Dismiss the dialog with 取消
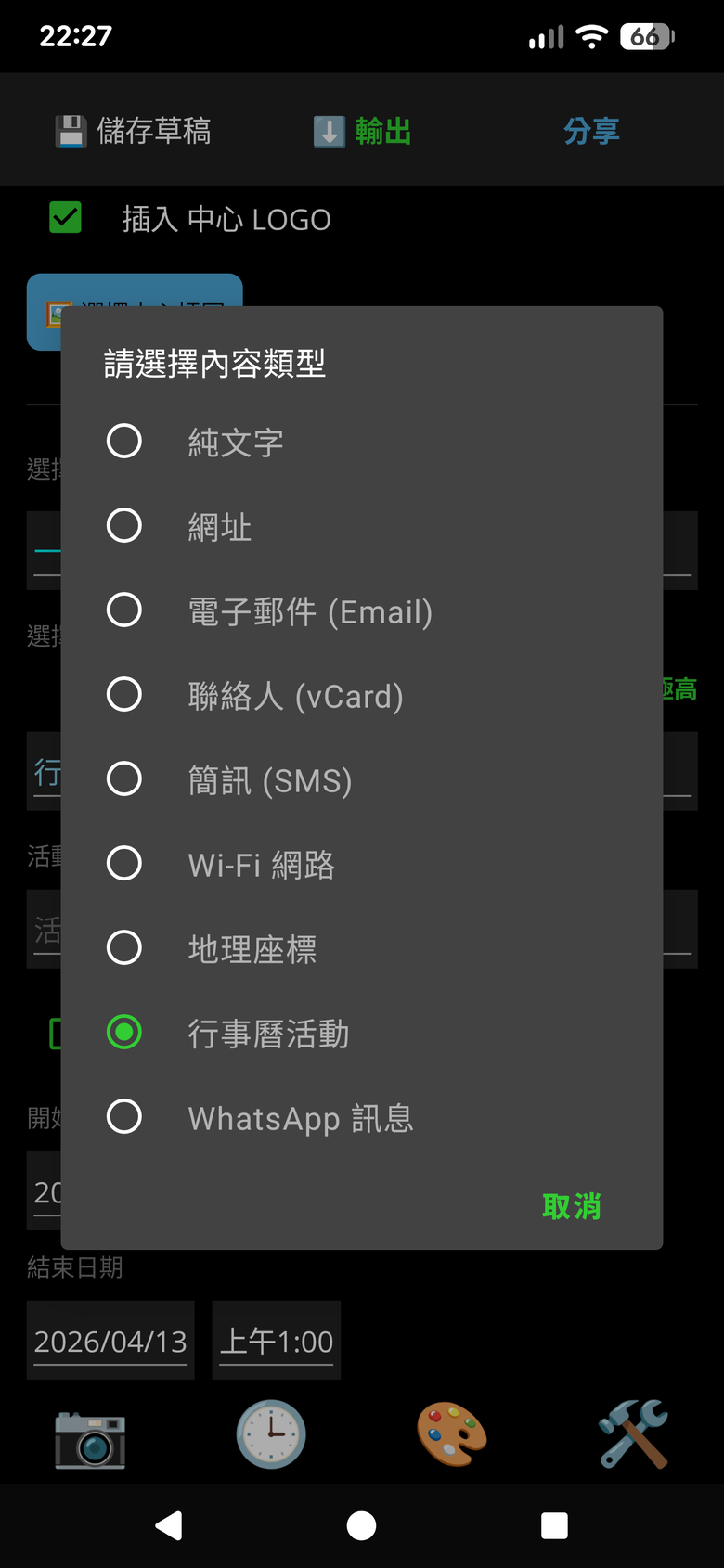This screenshot has height=1568, width=724. coord(571,1206)
